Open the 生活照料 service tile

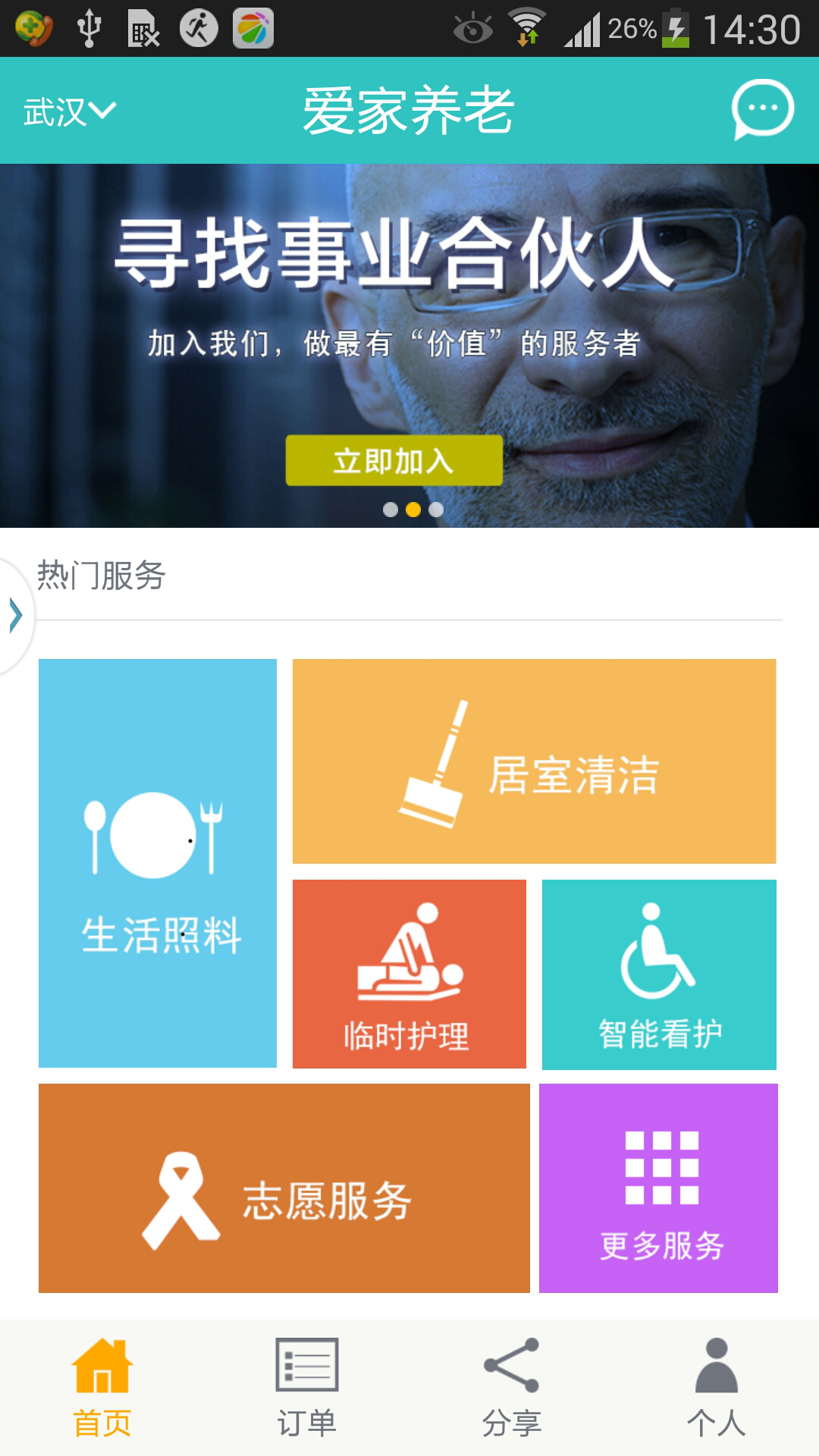click(x=158, y=863)
